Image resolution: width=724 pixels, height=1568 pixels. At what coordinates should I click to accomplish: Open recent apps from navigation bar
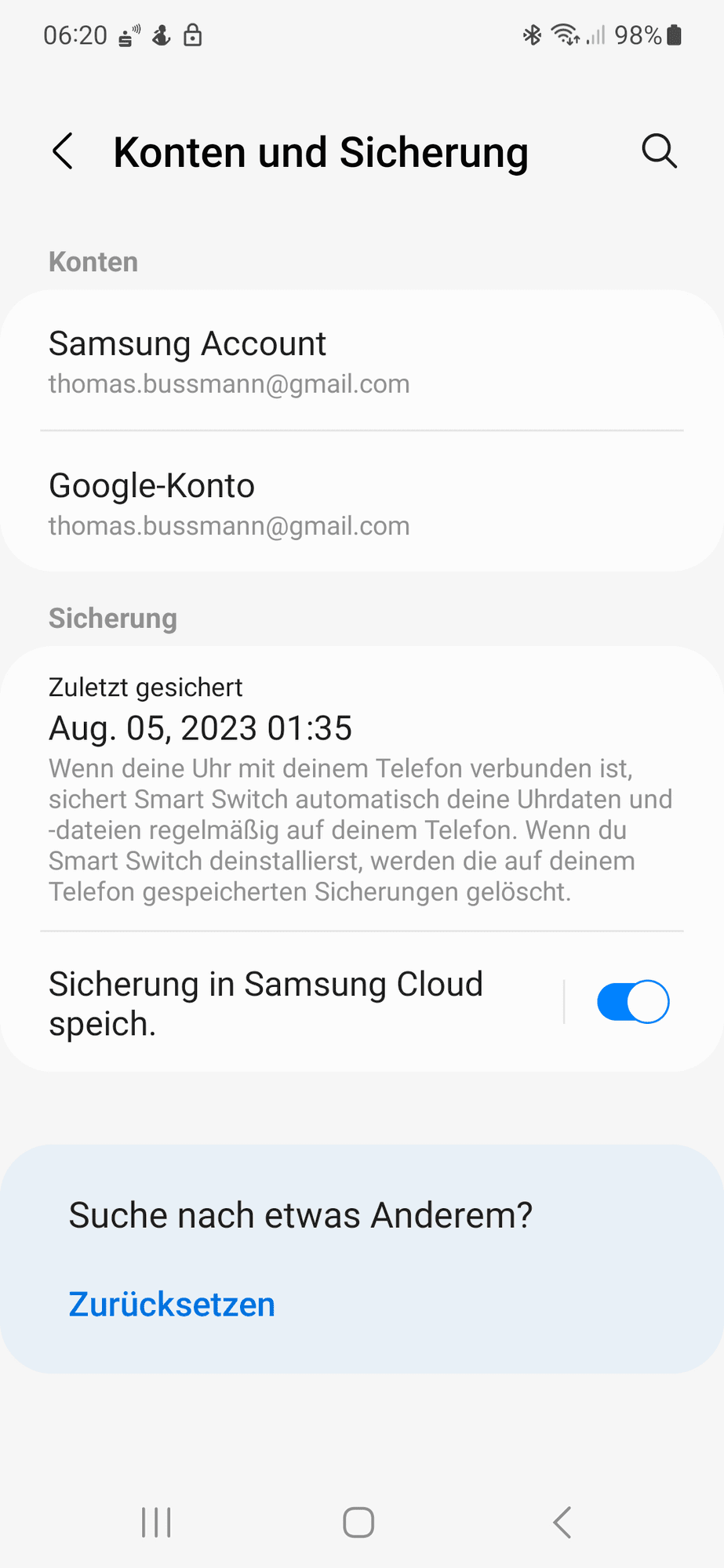pyautogui.click(x=156, y=1523)
